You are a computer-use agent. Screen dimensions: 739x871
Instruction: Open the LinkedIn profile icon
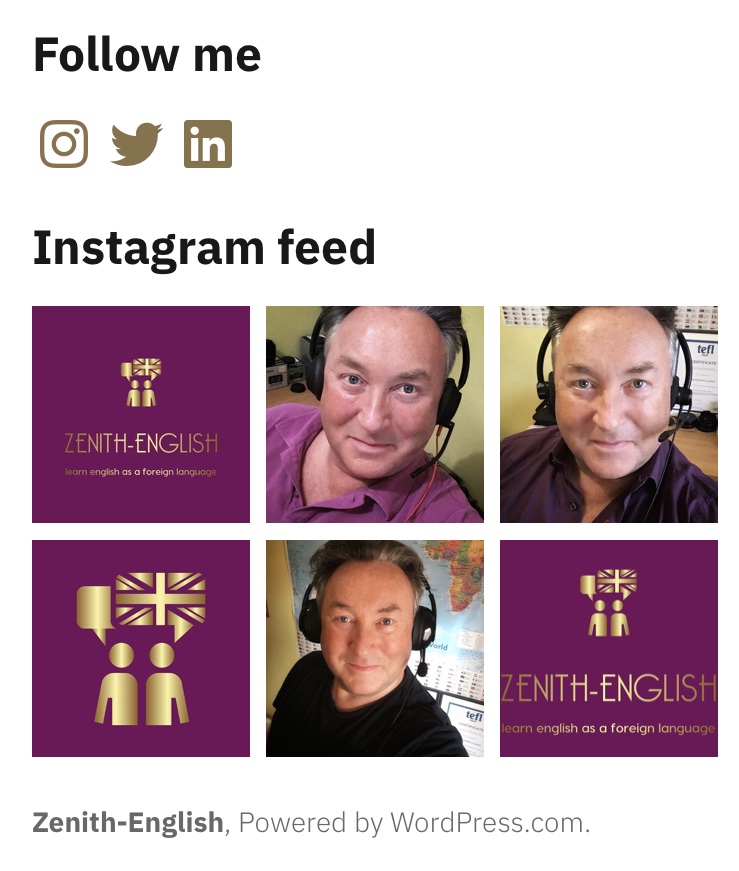pos(208,144)
